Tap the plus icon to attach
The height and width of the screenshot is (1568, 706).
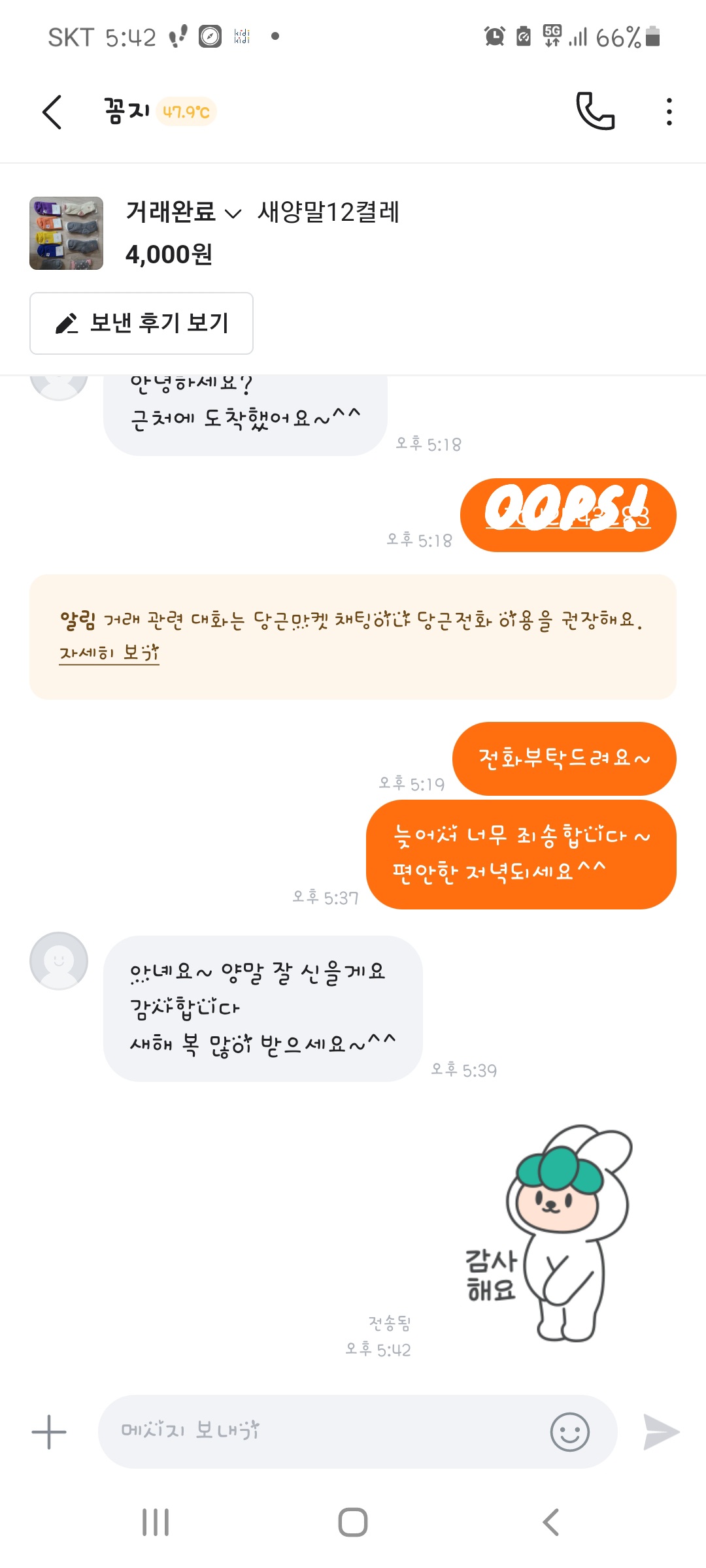(x=49, y=1432)
